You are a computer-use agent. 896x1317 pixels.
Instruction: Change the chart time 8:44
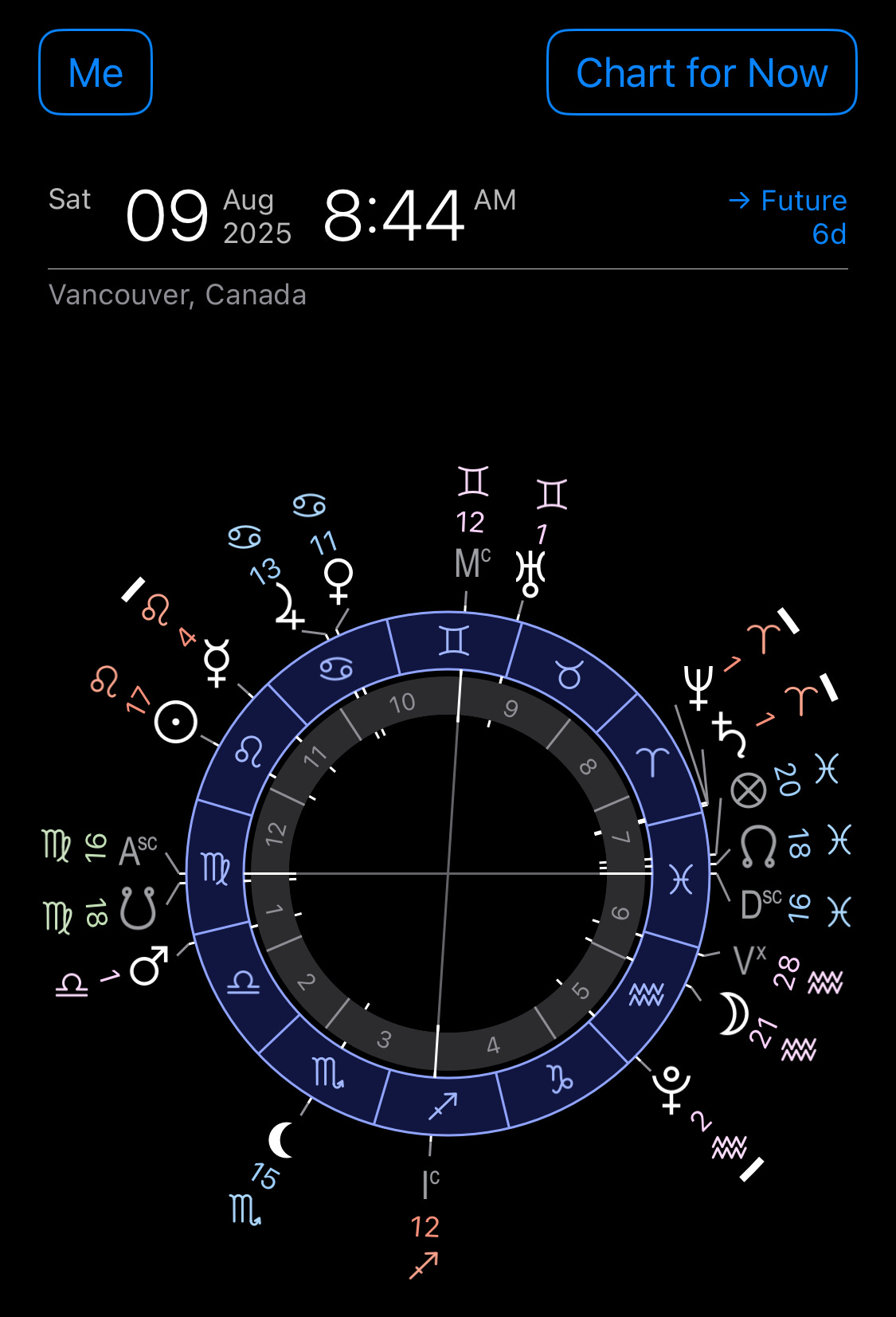point(393,216)
